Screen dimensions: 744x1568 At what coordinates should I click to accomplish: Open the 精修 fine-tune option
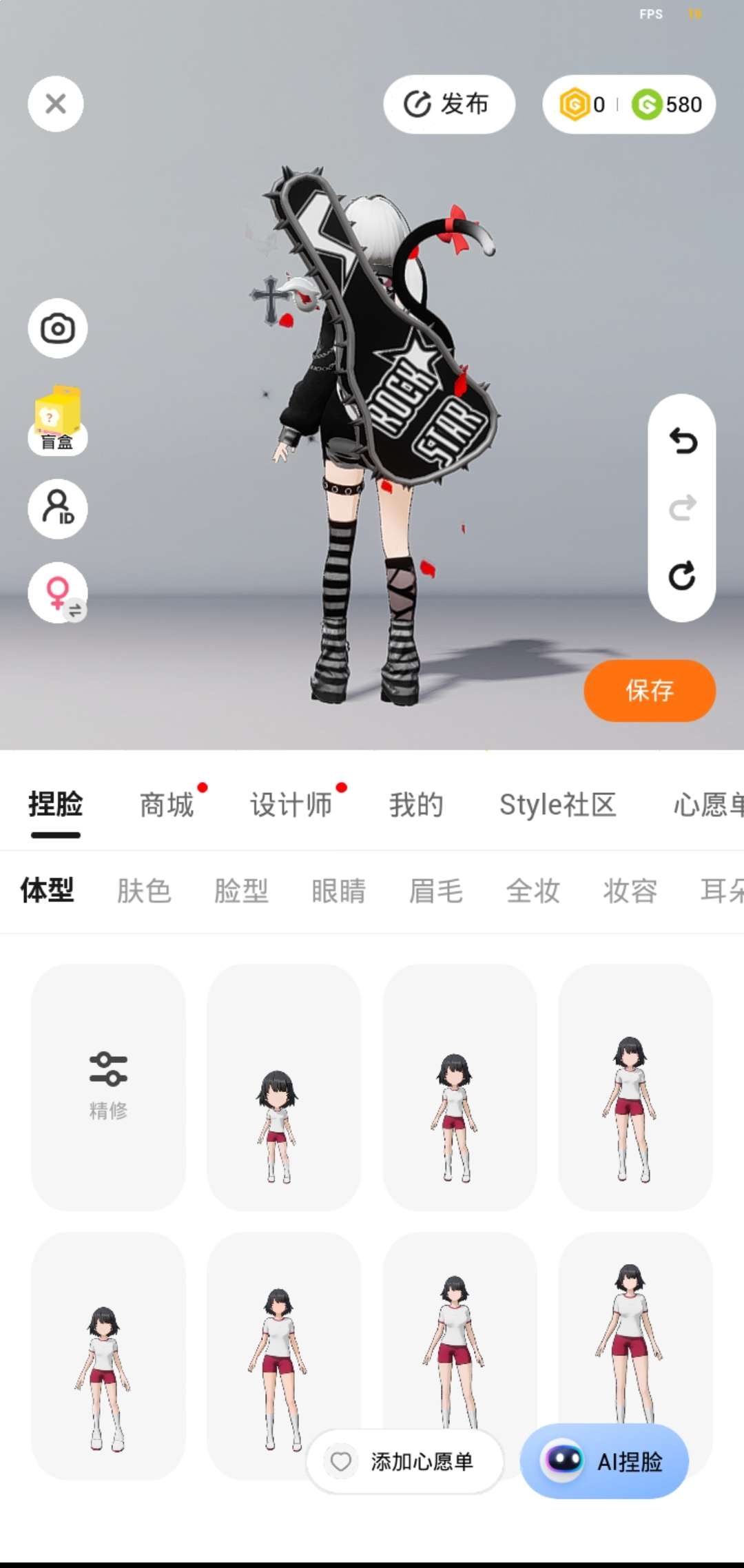[108, 1086]
